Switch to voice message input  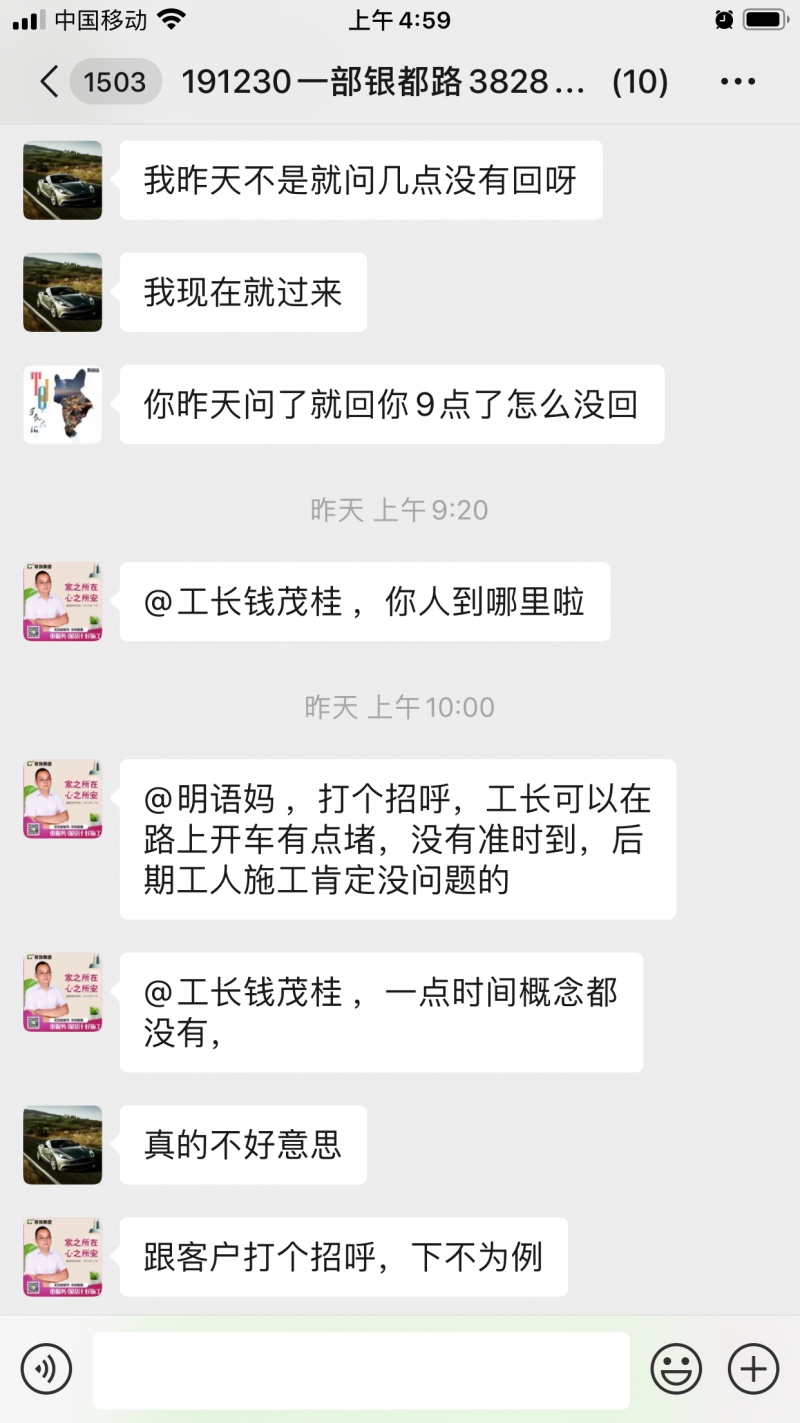click(47, 1368)
